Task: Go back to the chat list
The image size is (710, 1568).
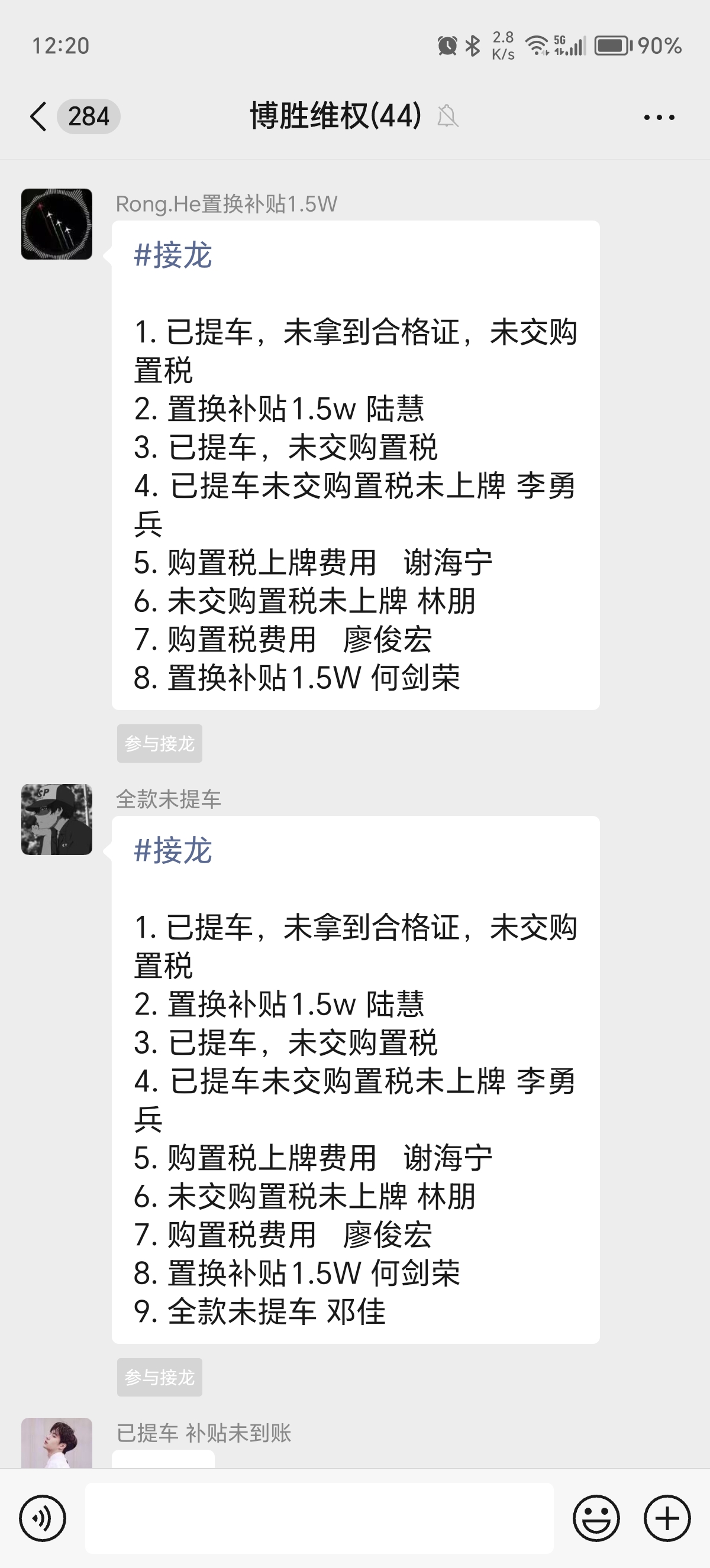Action: point(39,116)
